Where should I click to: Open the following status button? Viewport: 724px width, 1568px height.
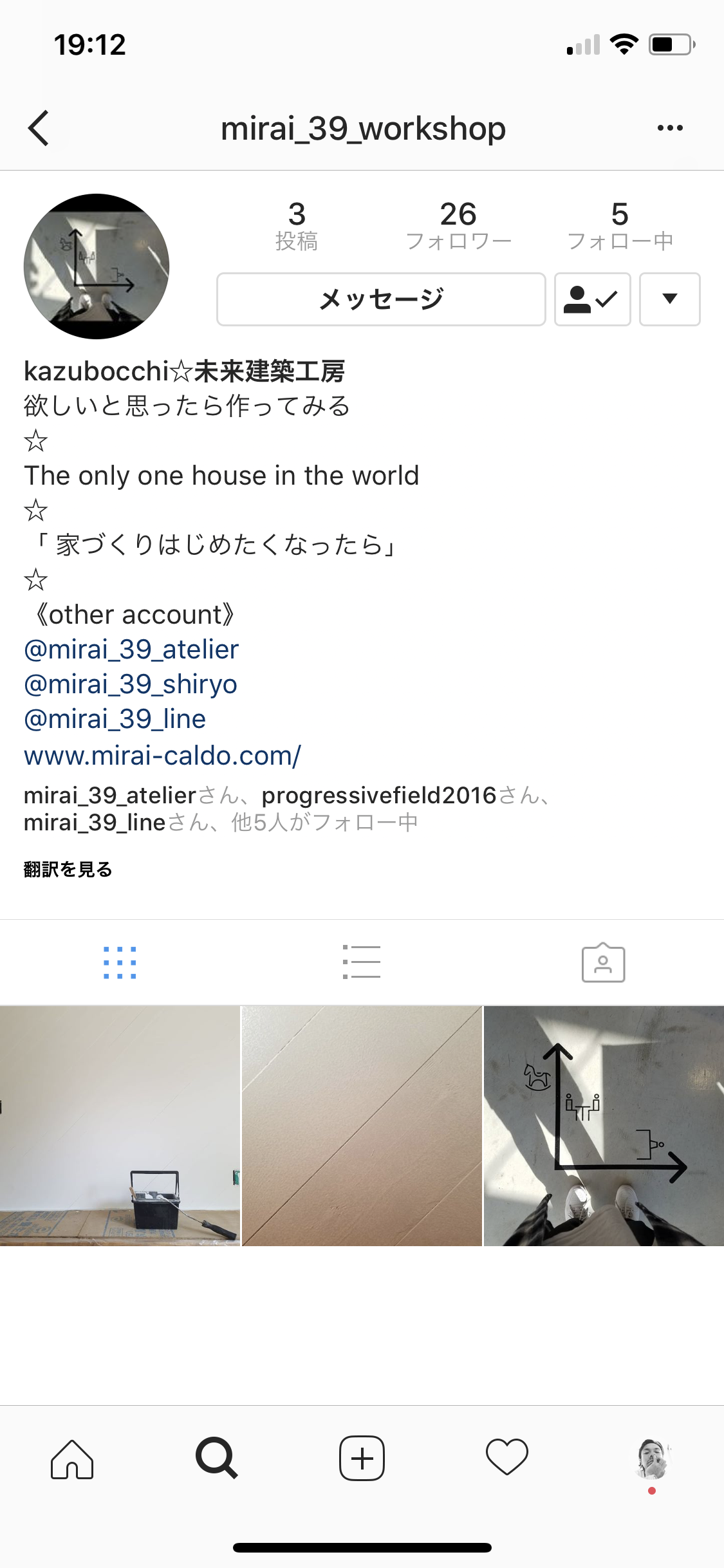(592, 299)
